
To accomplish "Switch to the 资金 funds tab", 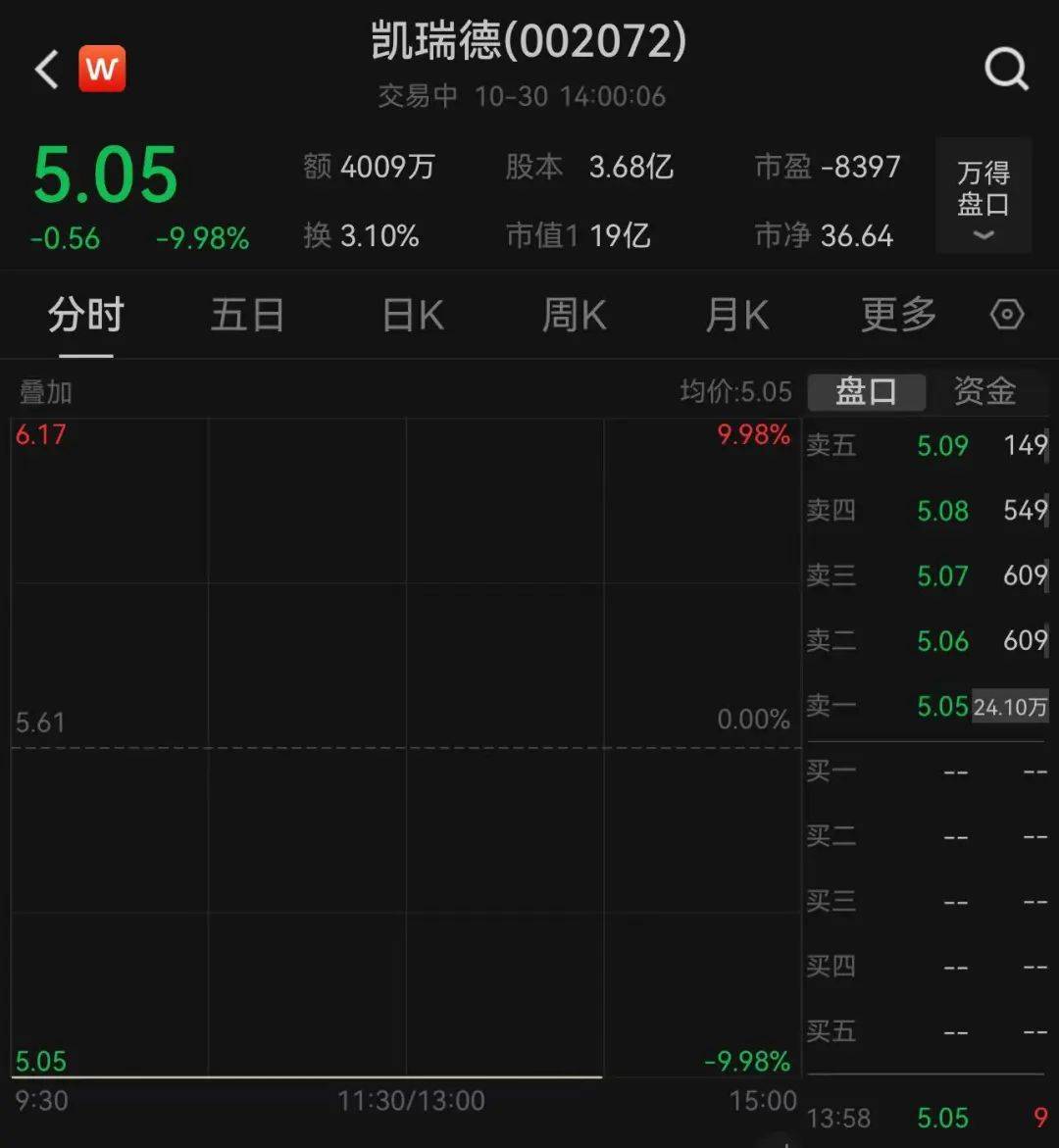I will coord(983,390).
